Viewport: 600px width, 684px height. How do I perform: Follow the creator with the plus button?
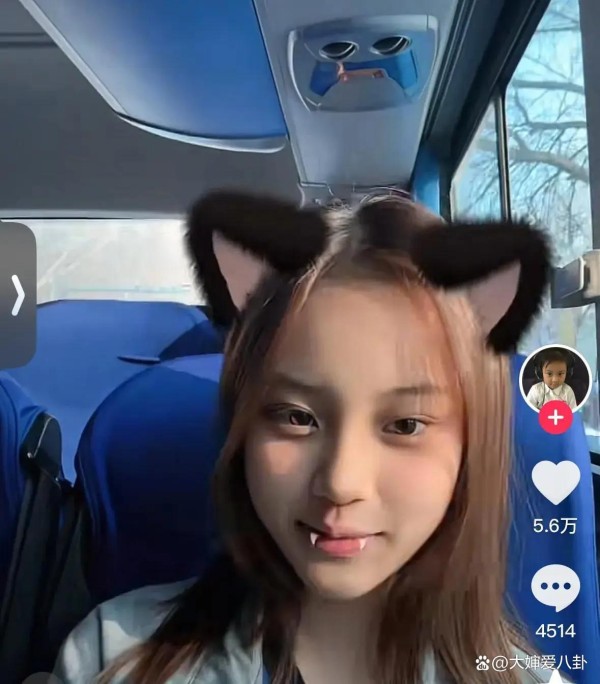[555, 417]
